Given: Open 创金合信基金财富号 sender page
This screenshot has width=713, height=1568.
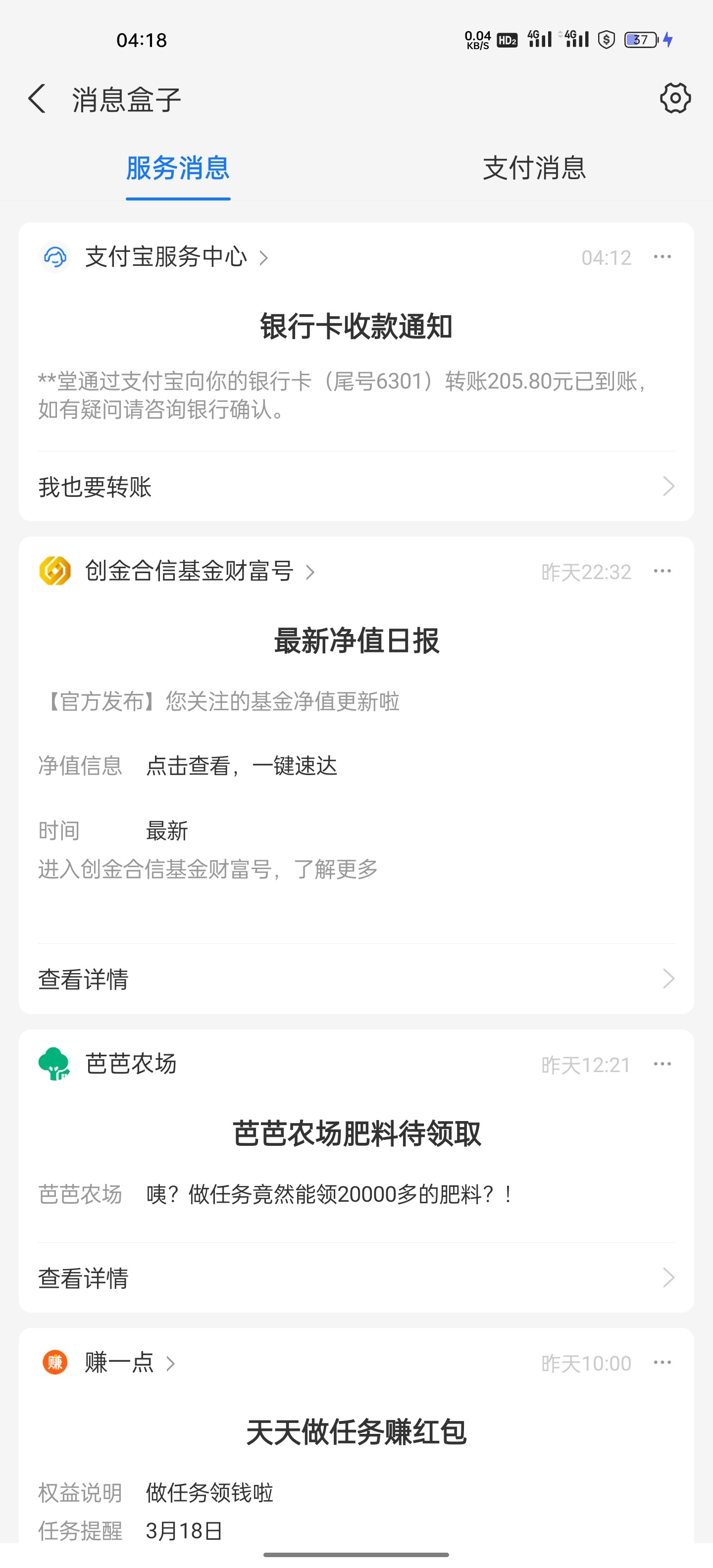Looking at the screenshot, I should [189, 572].
